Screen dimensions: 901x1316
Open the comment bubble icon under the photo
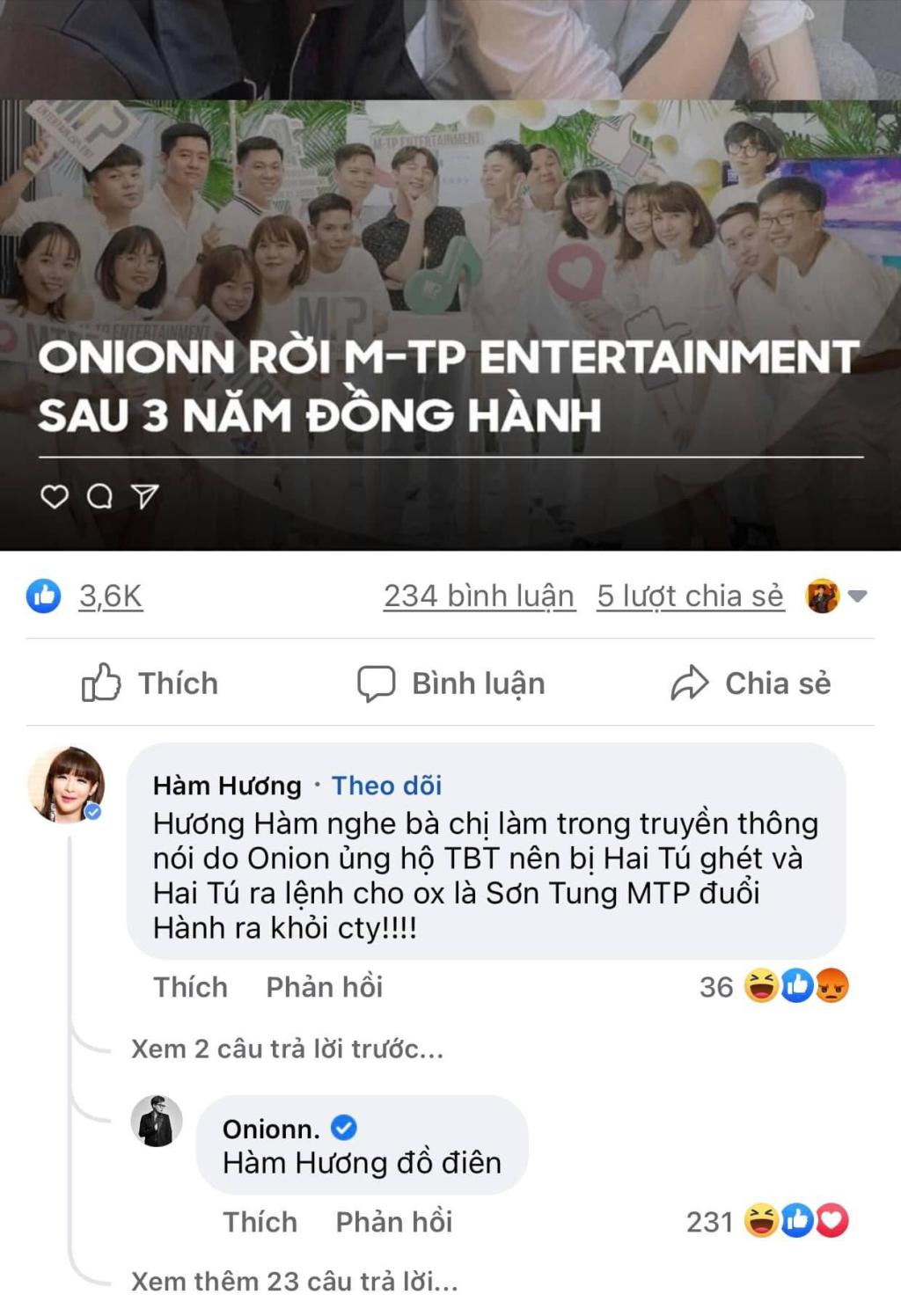pyautogui.click(x=101, y=497)
